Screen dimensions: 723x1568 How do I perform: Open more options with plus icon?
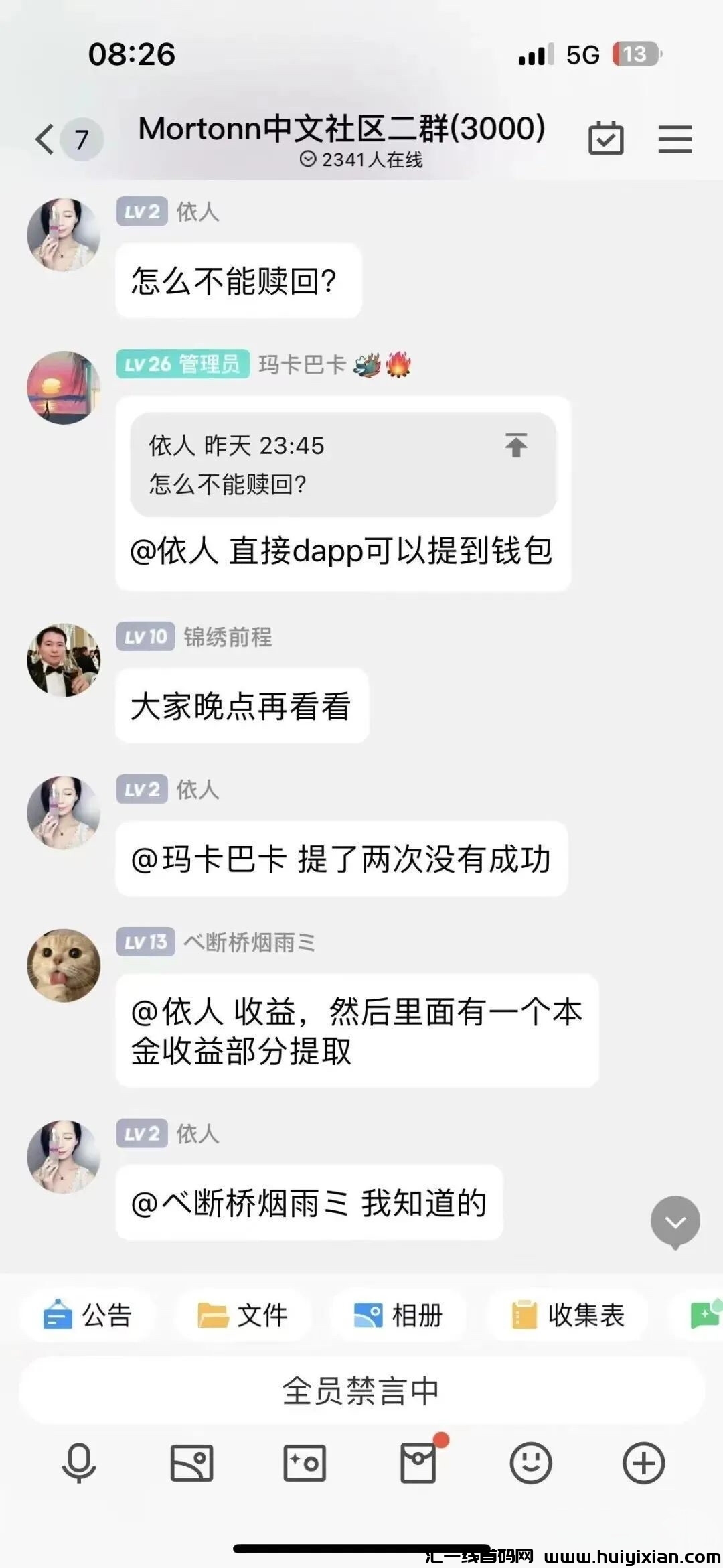(643, 1462)
